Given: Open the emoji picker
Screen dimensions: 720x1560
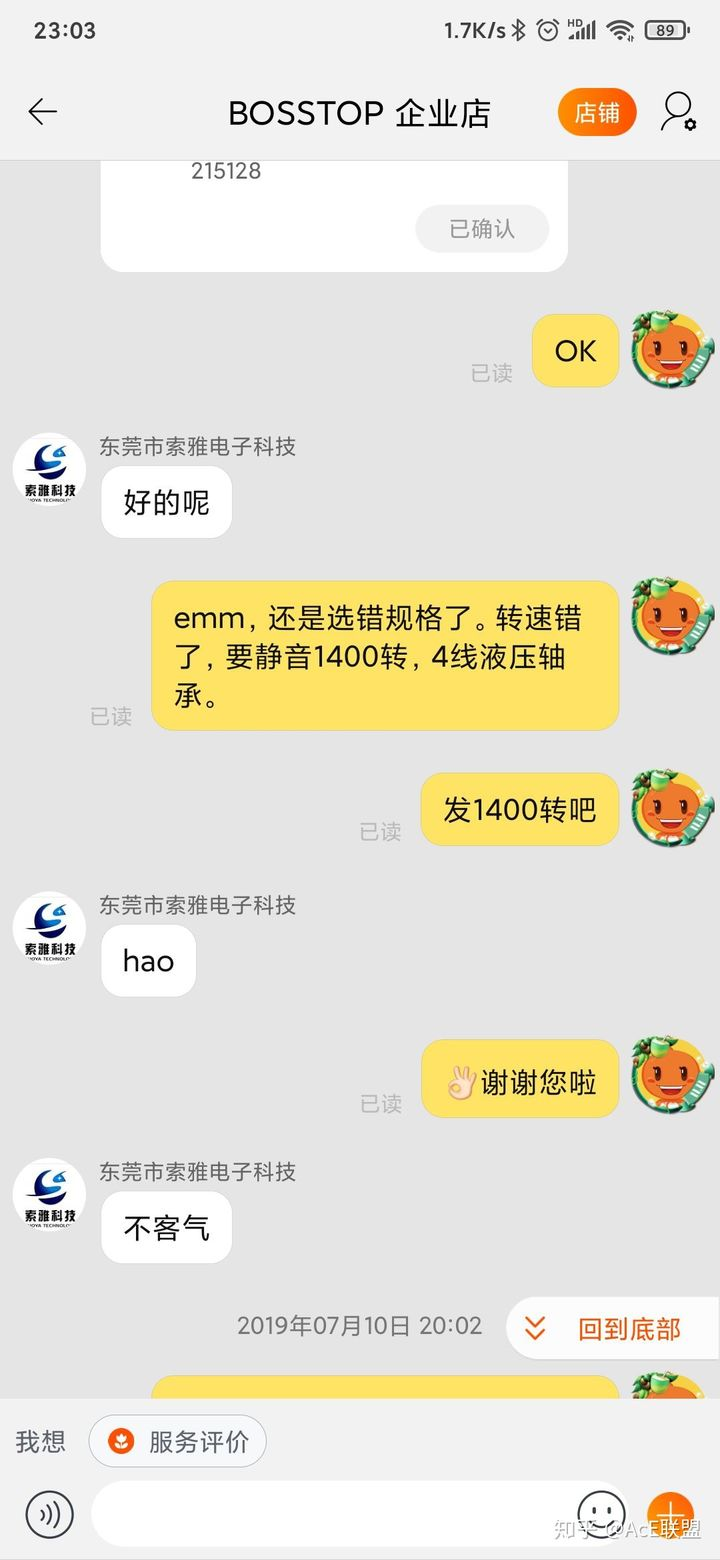Looking at the screenshot, I should click(601, 1514).
